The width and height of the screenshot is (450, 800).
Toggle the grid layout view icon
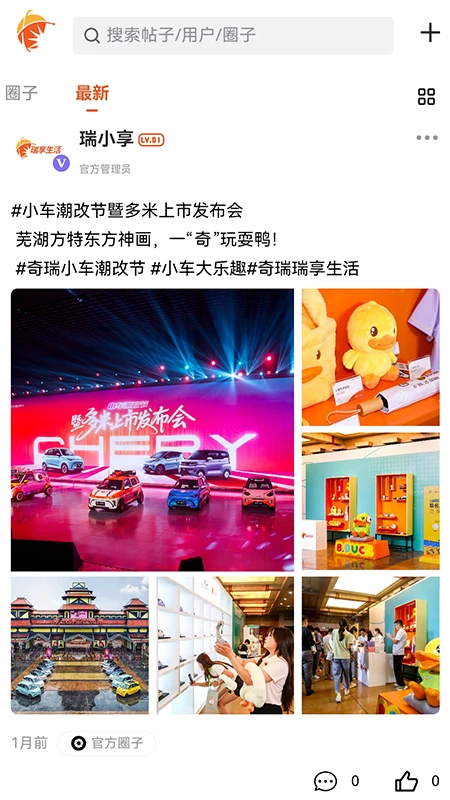tap(426, 96)
